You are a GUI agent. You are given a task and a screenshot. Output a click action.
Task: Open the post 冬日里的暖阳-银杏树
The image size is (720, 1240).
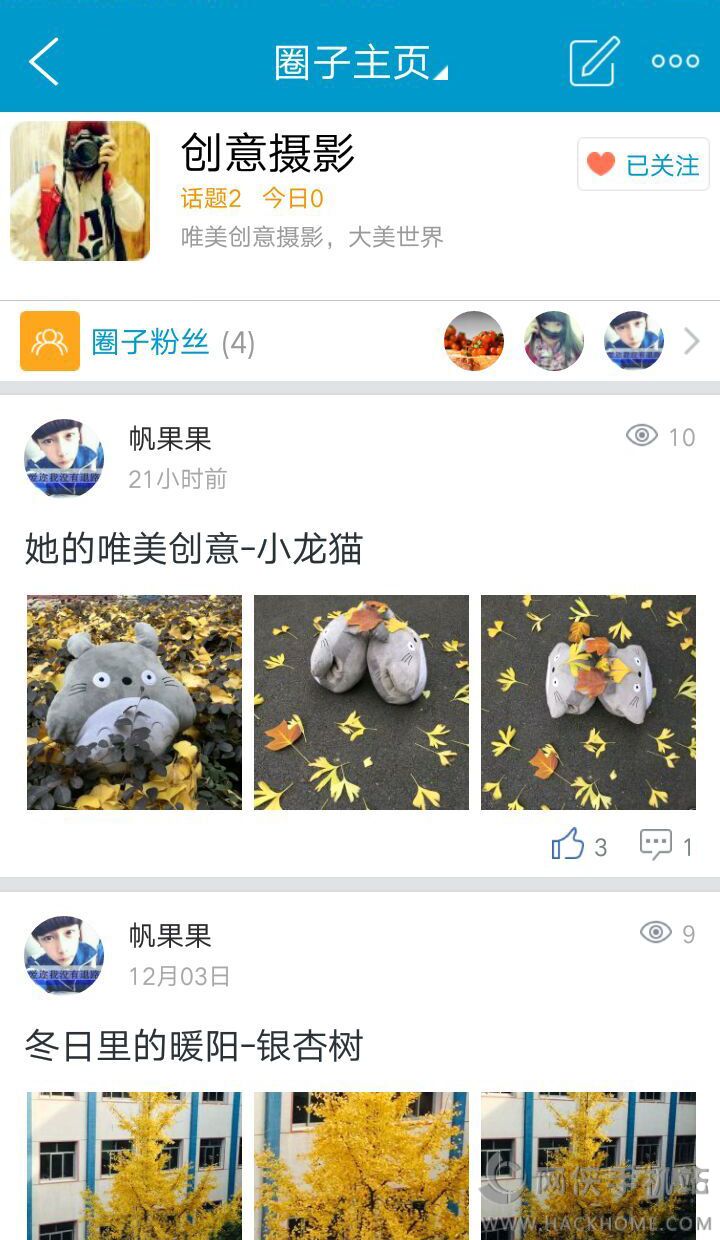pos(194,1046)
